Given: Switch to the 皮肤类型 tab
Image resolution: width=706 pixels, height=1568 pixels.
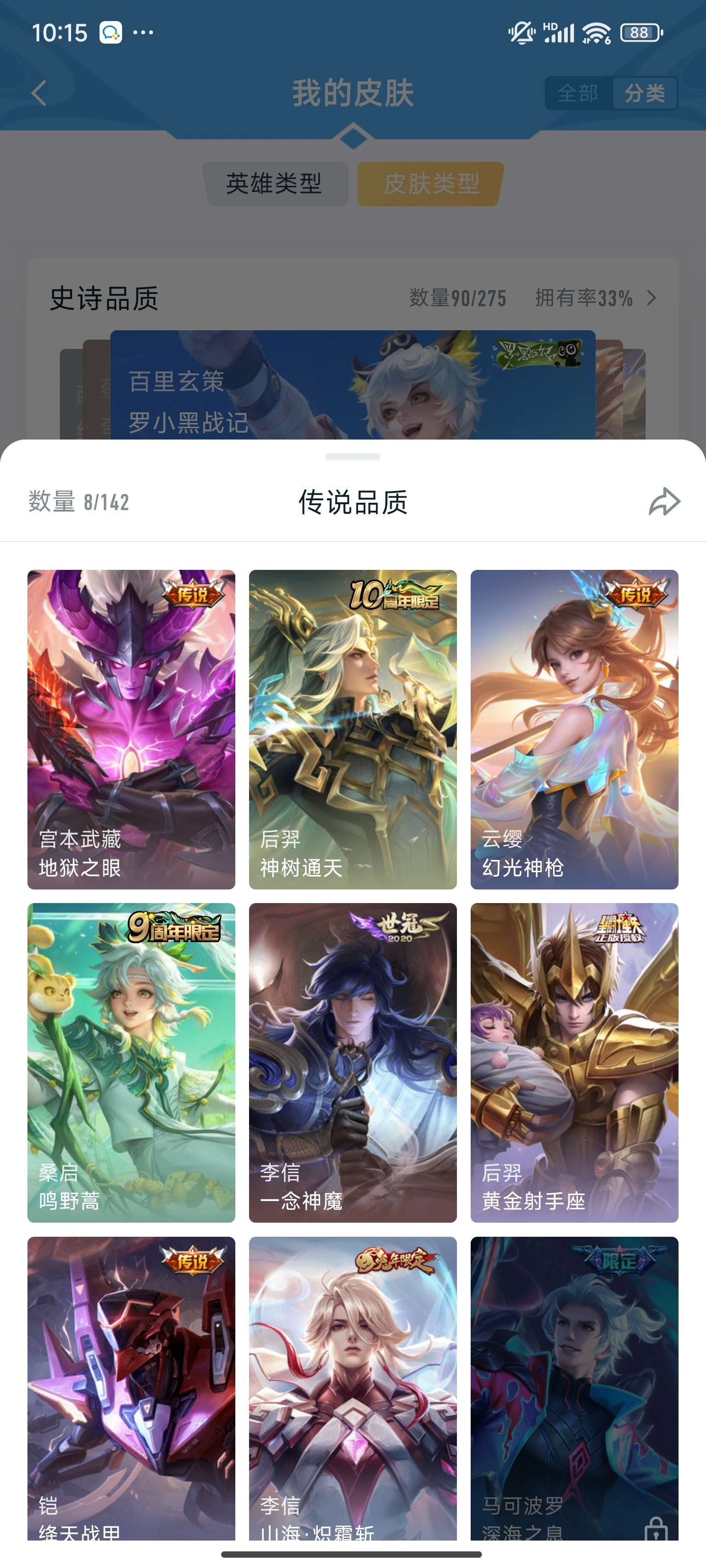Looking at the screenshot, I should 427,183.
